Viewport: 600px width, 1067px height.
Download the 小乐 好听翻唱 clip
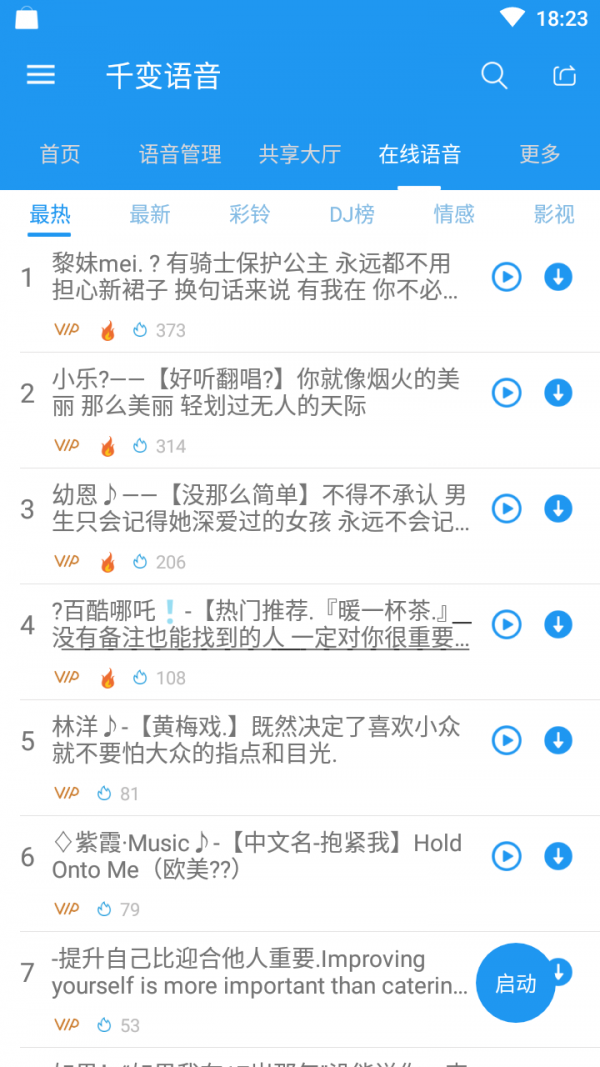558,393
